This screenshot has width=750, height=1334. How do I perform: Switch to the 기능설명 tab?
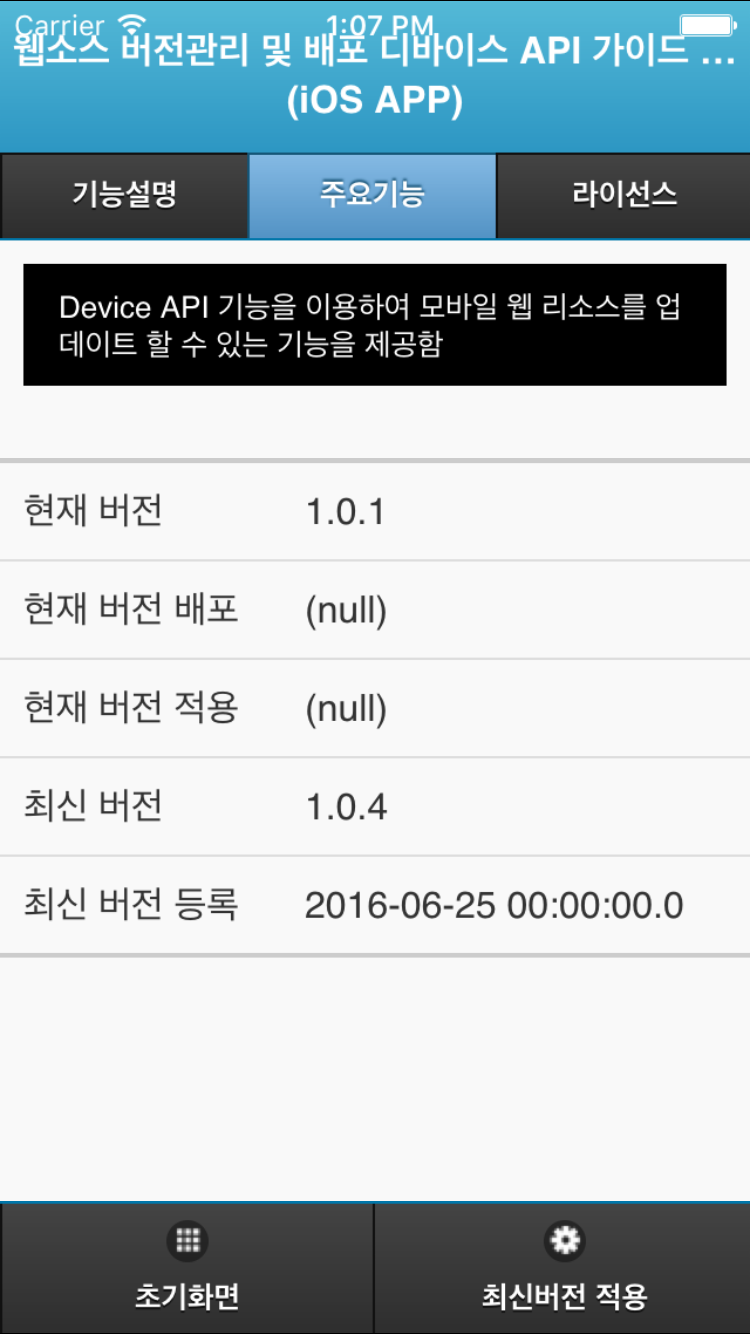tap(124, 195)
